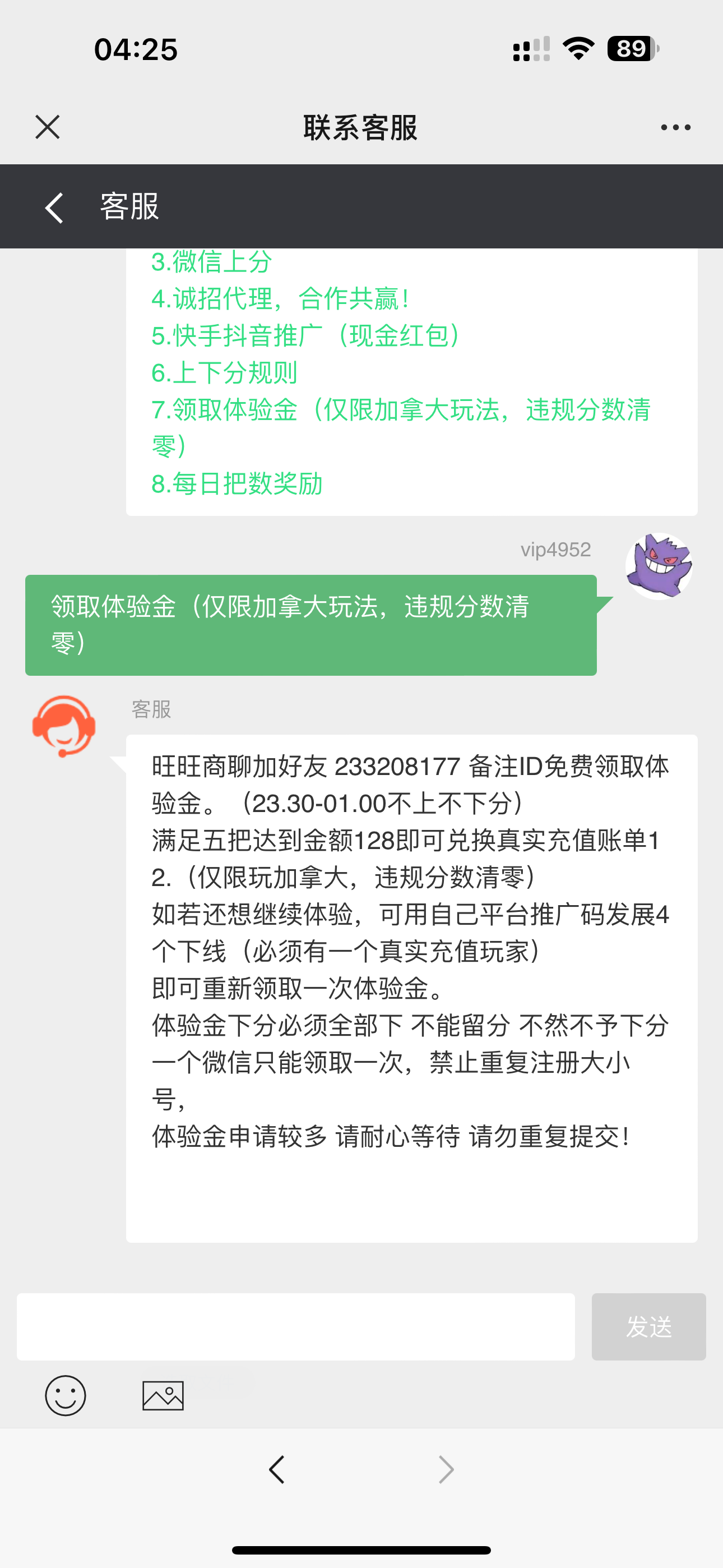Tap the bottom navigation back arrow
Screen dimensions: 723x1568
point(276,1470)
